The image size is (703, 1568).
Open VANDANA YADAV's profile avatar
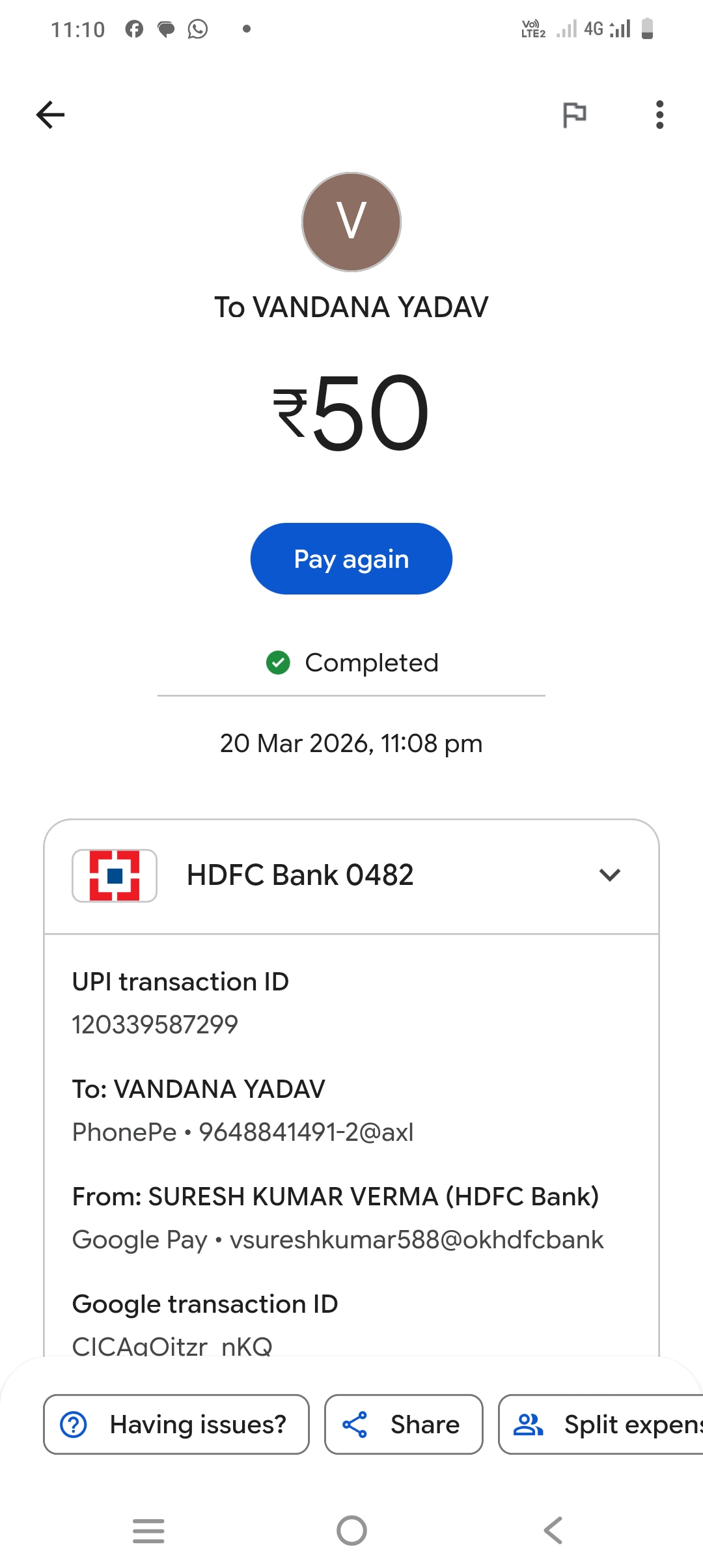click(351, 222)
